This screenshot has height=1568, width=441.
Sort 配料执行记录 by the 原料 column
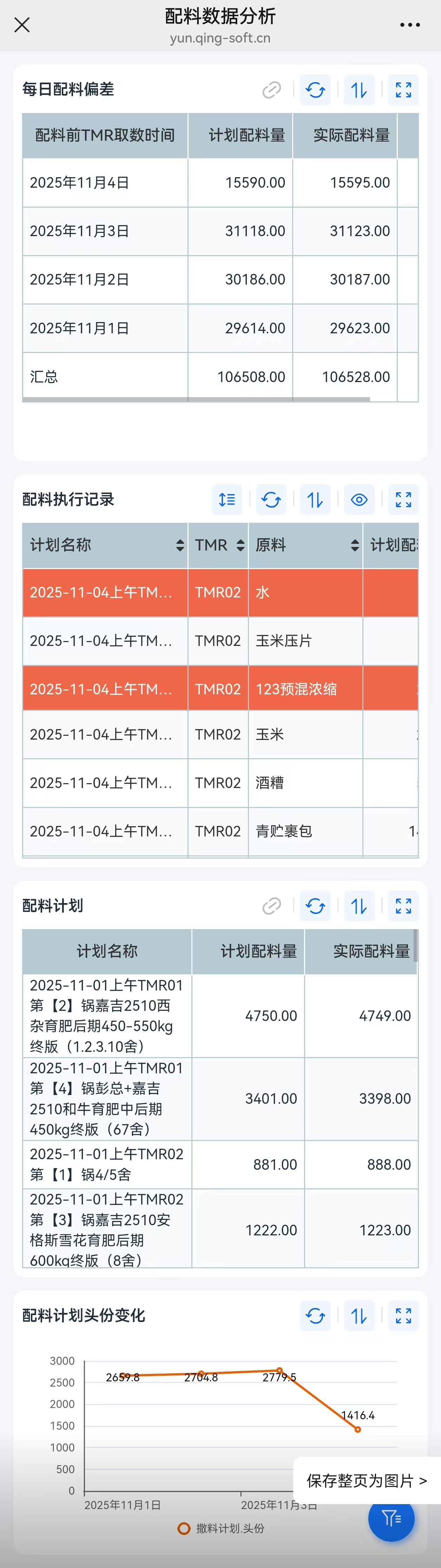point(355,545)
